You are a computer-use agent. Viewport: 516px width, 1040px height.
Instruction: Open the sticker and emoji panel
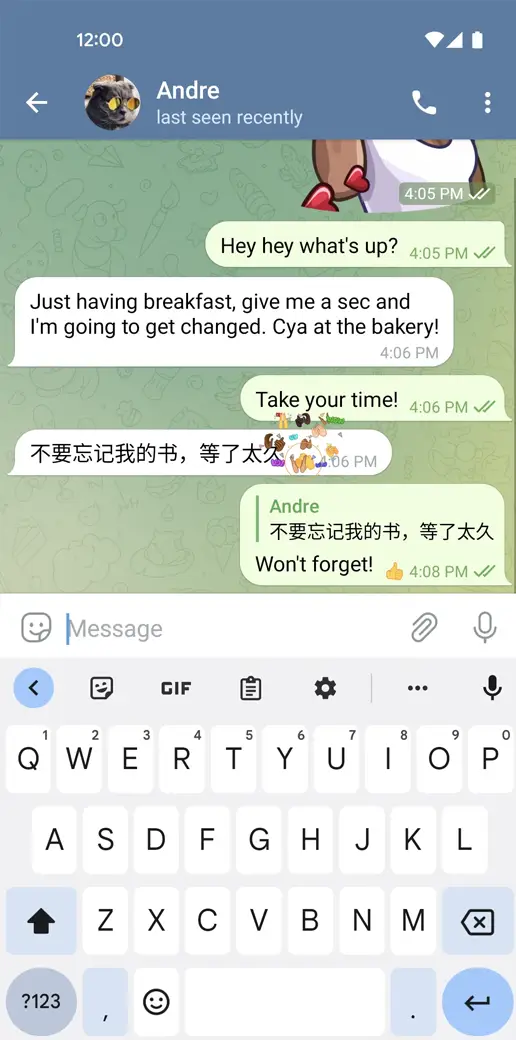36,627
